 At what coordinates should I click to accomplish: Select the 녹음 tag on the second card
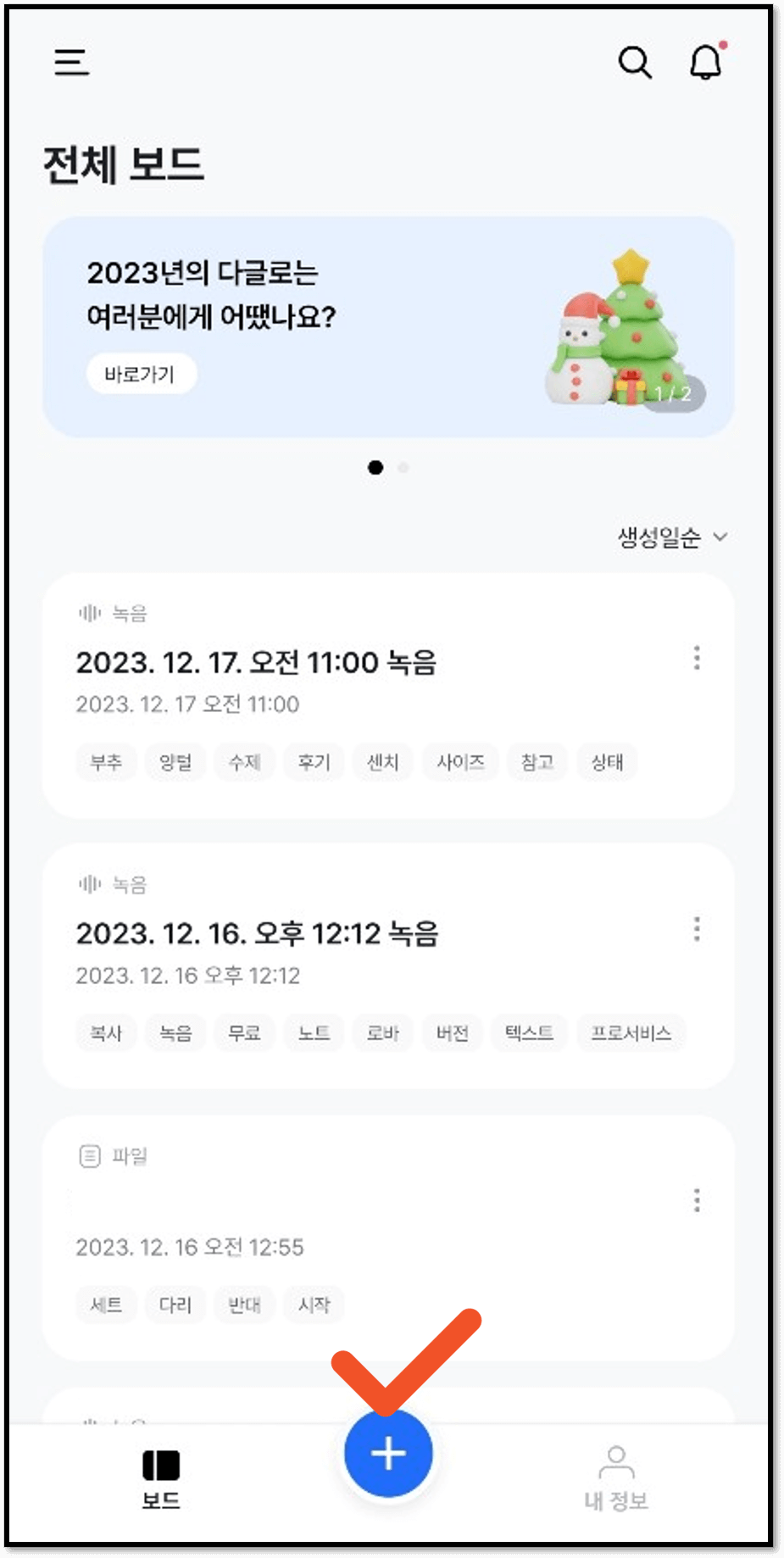[175, 1033]
